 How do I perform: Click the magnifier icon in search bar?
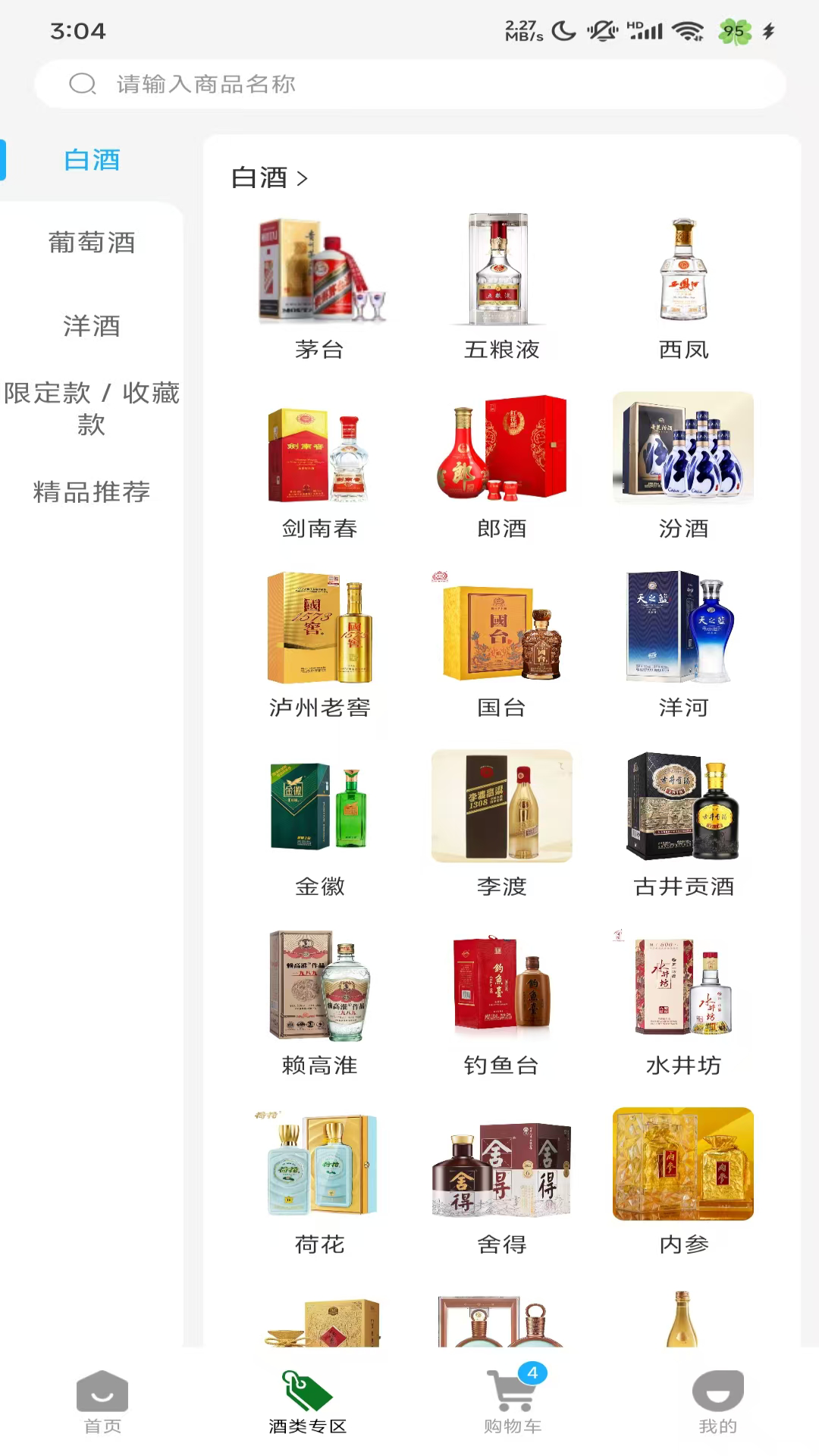83,83
